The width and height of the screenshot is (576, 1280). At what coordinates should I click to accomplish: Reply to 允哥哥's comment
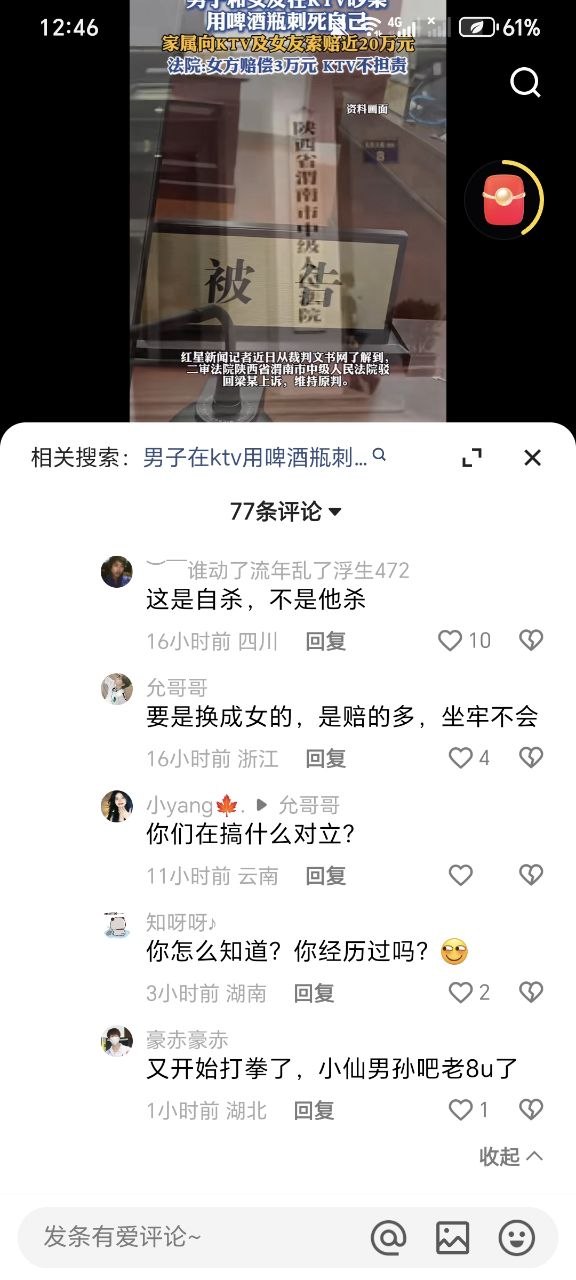(325, 758)
